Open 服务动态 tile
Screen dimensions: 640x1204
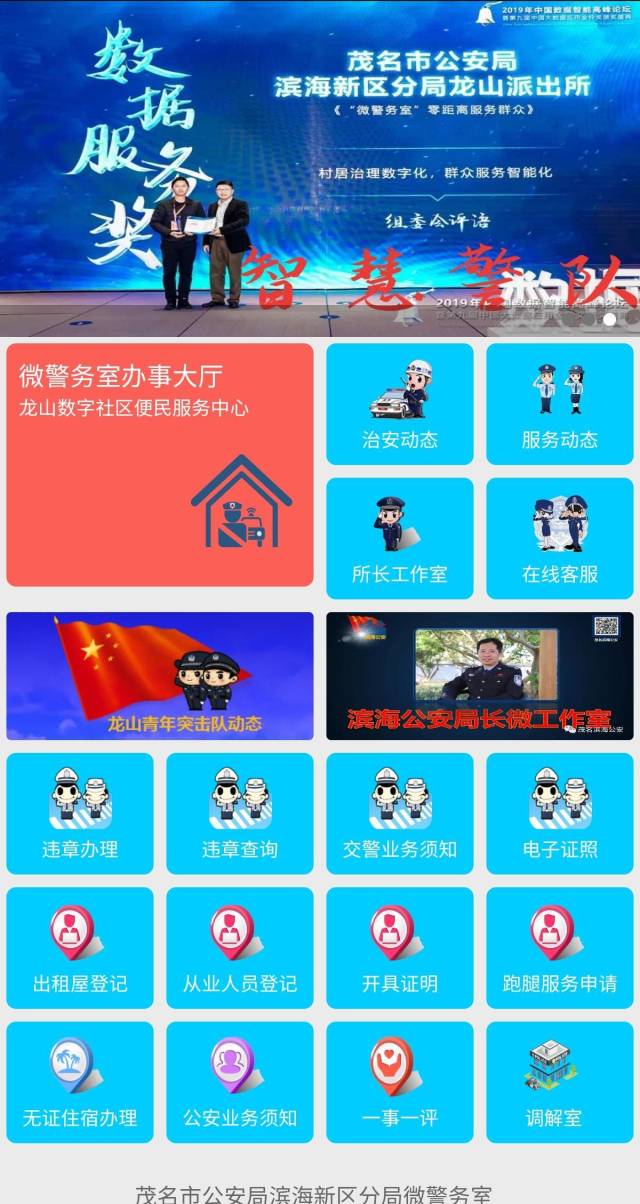560,405
